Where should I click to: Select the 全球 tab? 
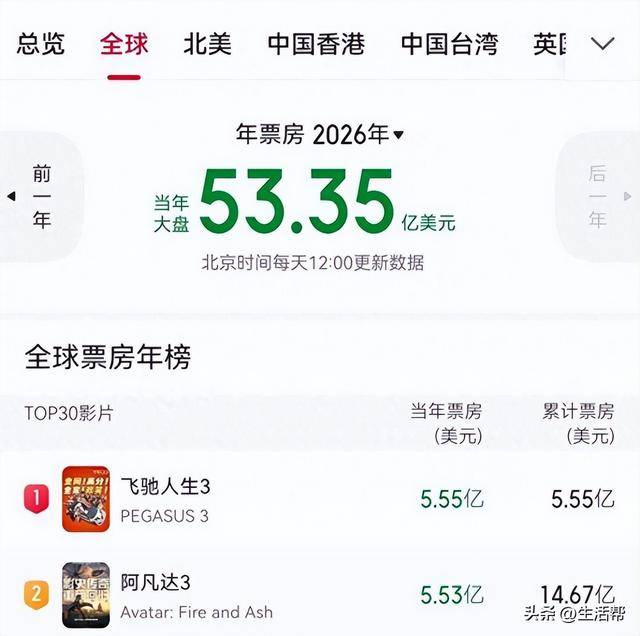(124, 44)
